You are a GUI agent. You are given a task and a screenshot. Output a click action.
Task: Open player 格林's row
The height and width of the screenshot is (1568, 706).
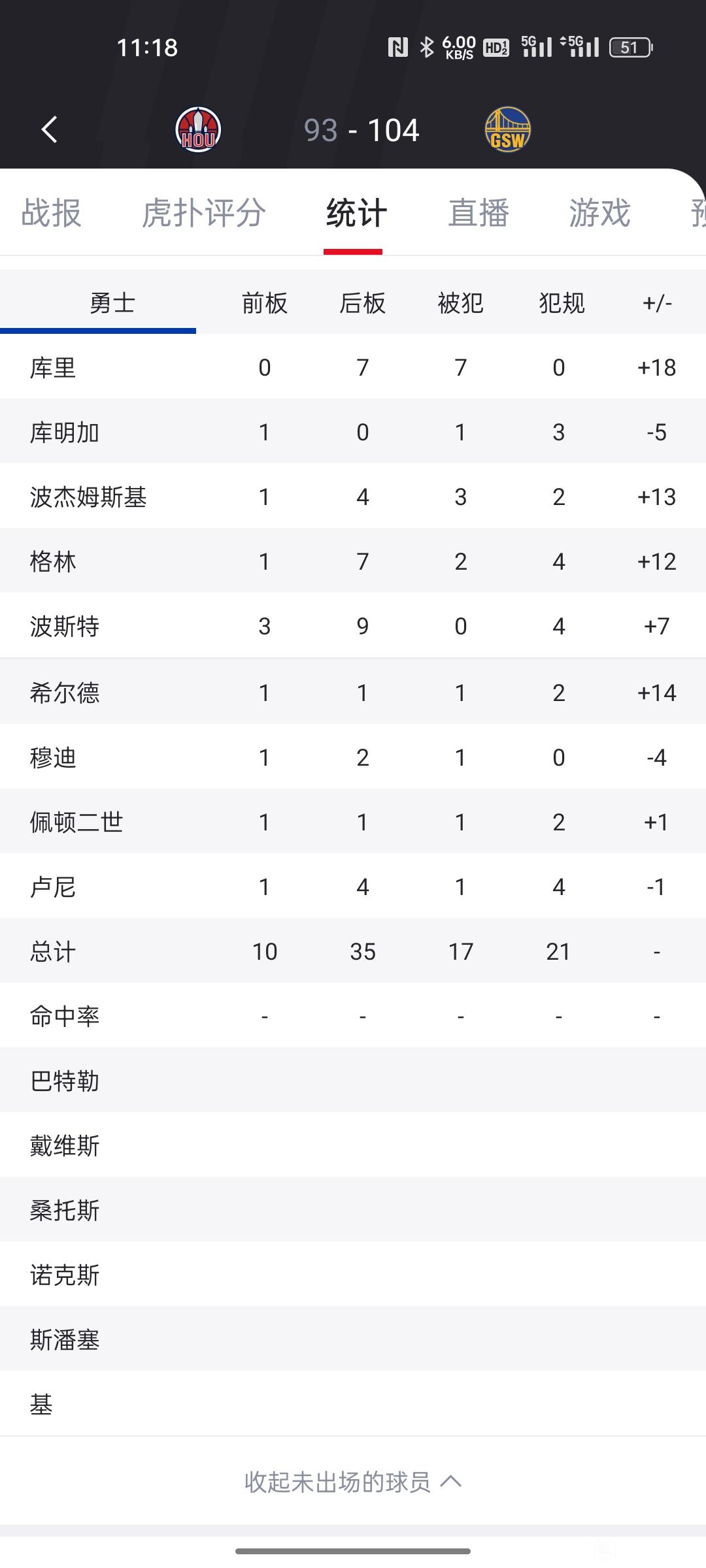pos(353,561)
